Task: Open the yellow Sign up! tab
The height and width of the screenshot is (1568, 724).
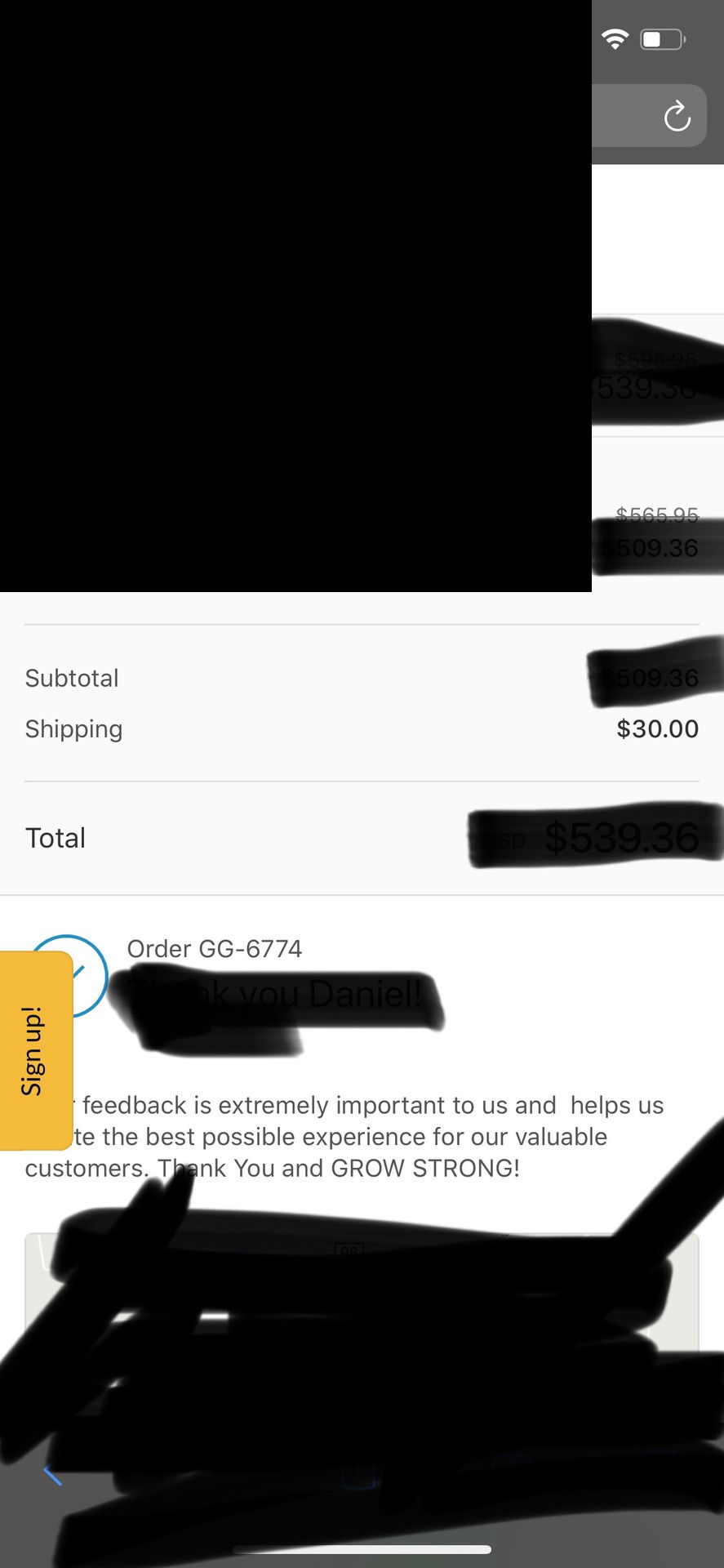Action: [x=34, y=1050]
